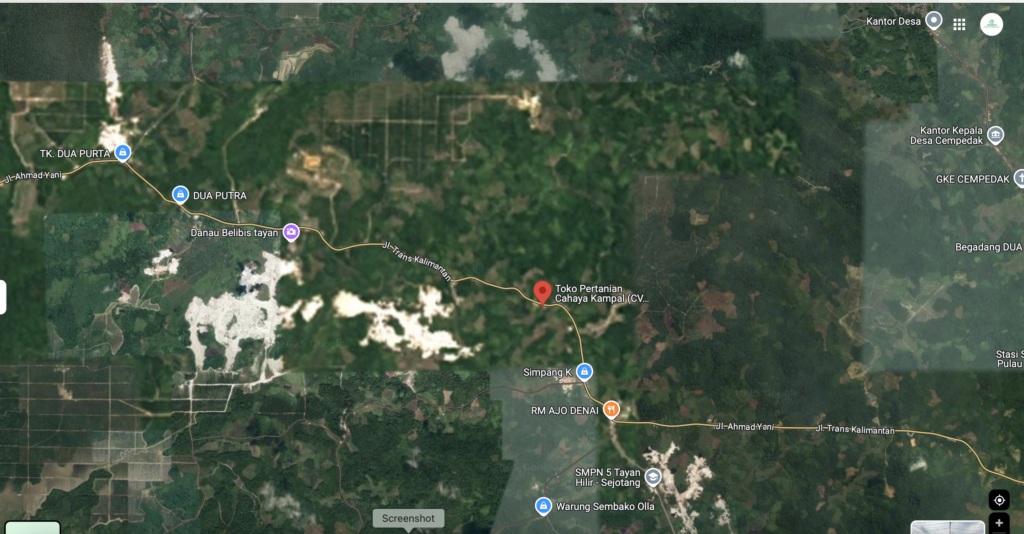
Task: Select SMPN 5 Tayan Hilir school marker
Action: 653,477
